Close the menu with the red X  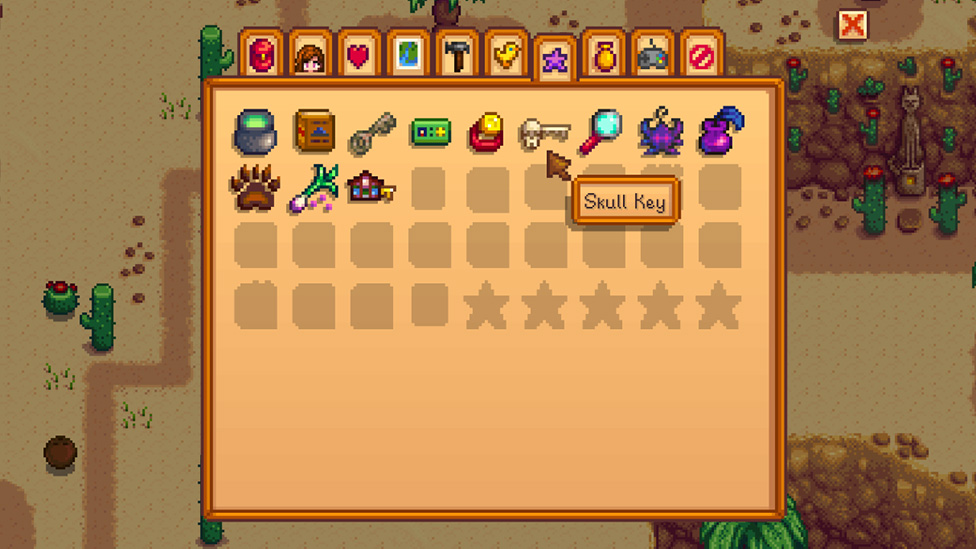click(852, 25)
